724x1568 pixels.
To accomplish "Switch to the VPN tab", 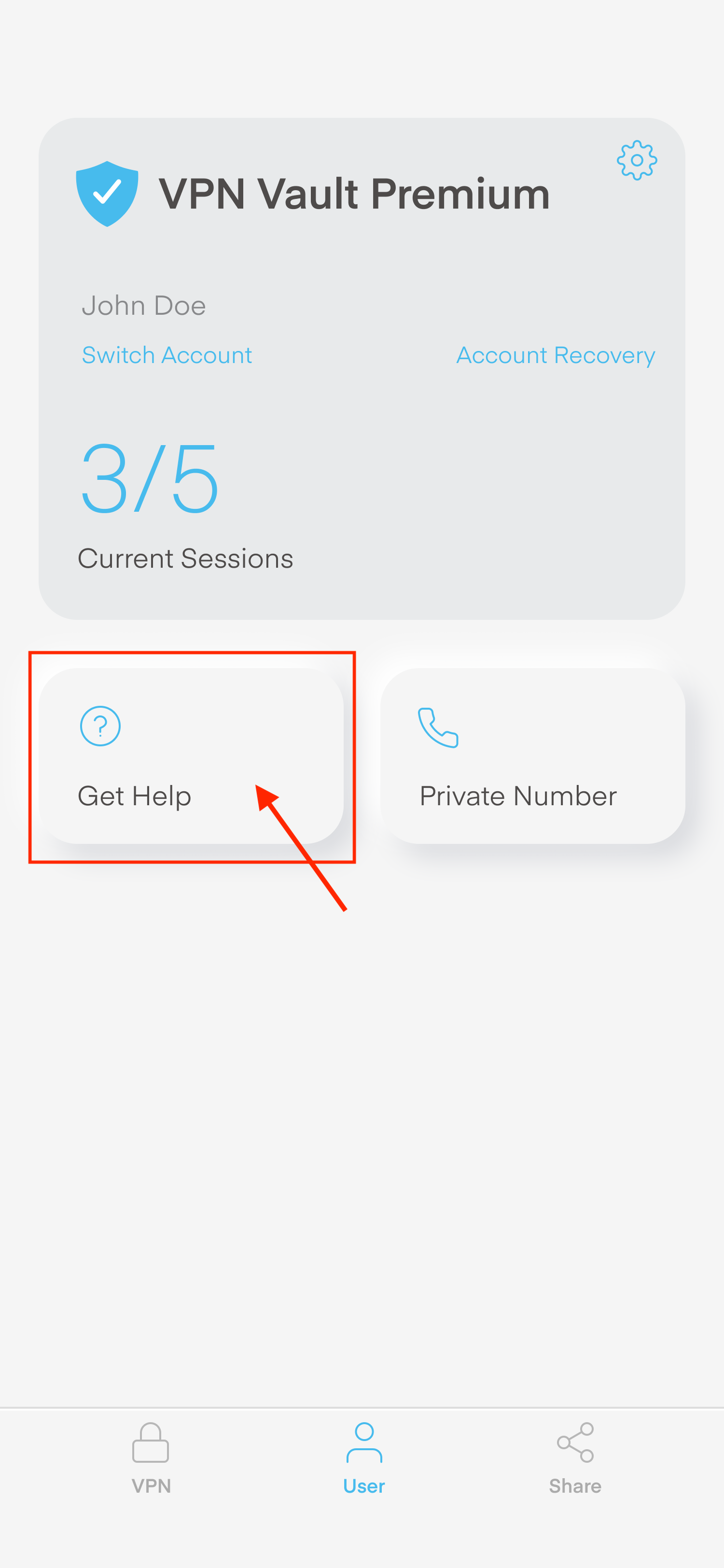I will tap(151, 1458).
